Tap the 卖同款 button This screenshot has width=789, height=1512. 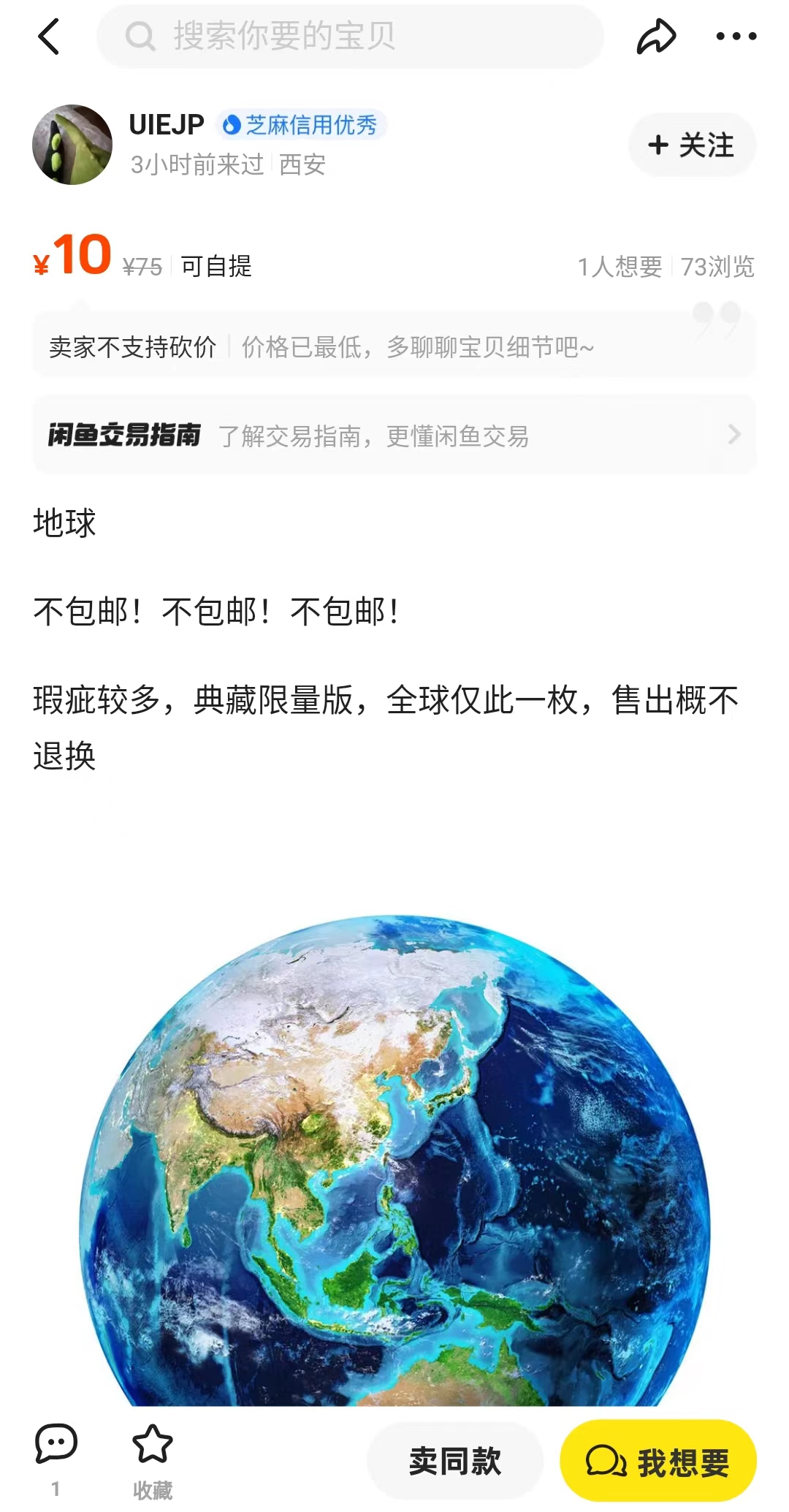point(455,1462)
